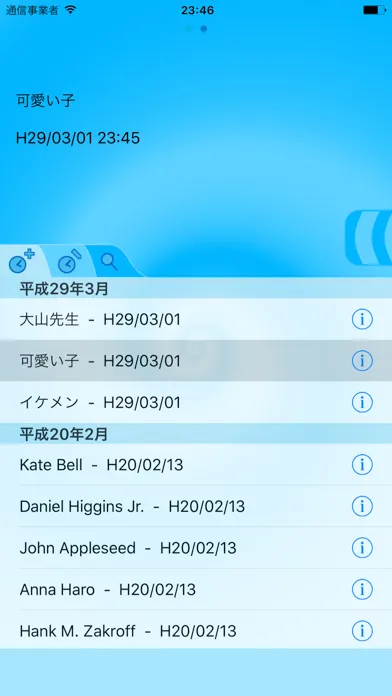392x696 pixels.
Task: Open the 大山先生 record
Action: point(196,319)
